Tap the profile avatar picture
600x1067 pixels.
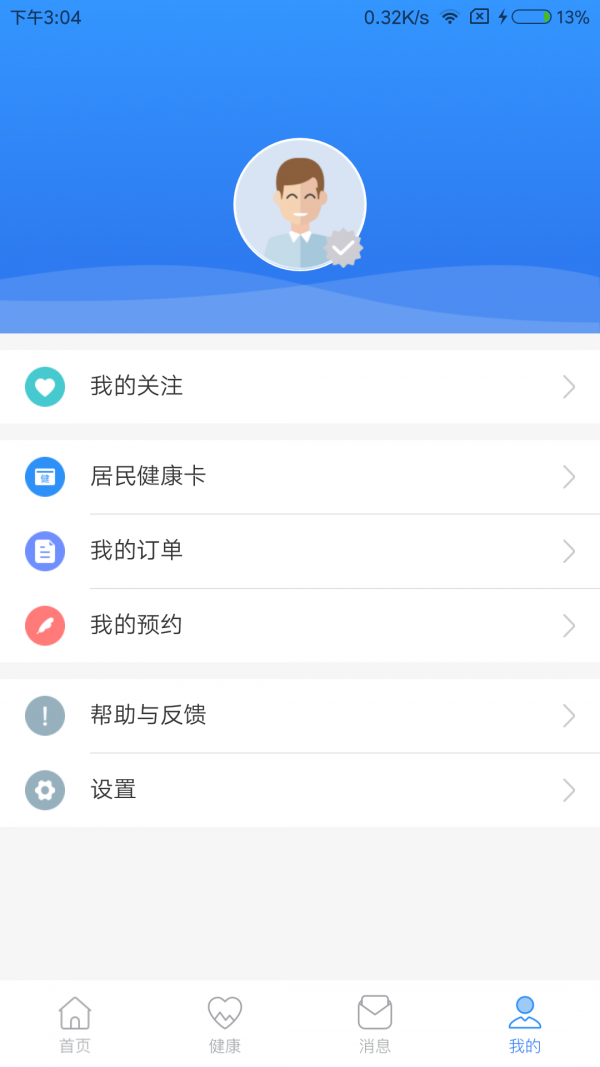click(299, 204)
